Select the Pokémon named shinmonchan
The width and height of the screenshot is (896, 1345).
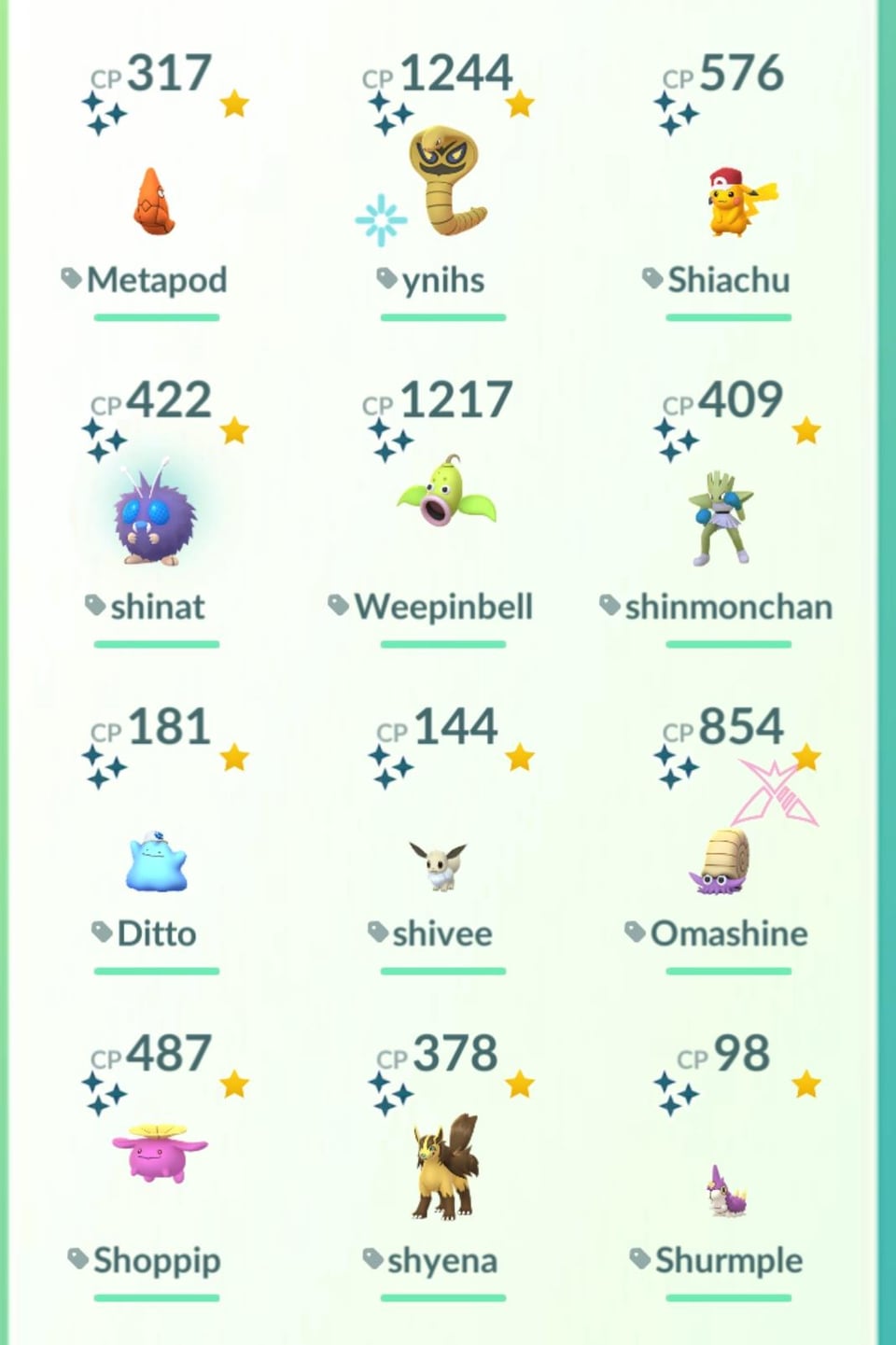[x=721, y=518]
